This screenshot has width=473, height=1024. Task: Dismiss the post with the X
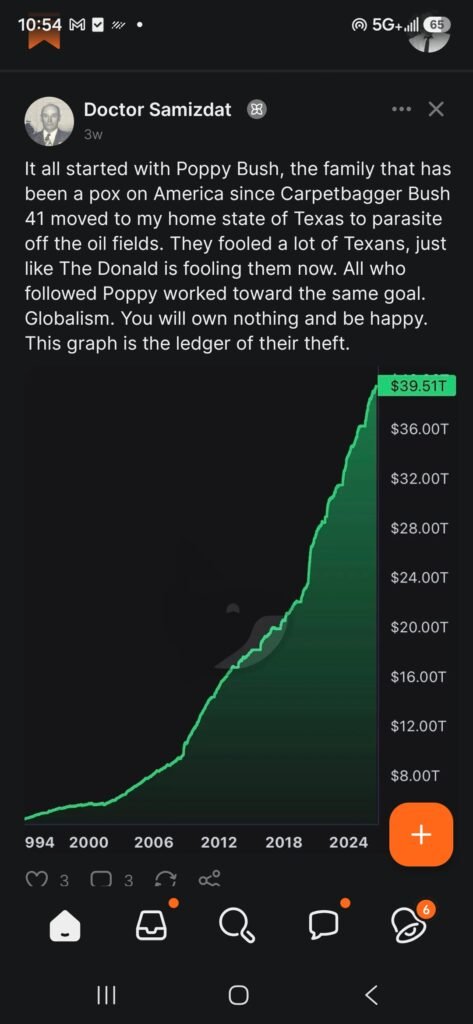point(436,109)
